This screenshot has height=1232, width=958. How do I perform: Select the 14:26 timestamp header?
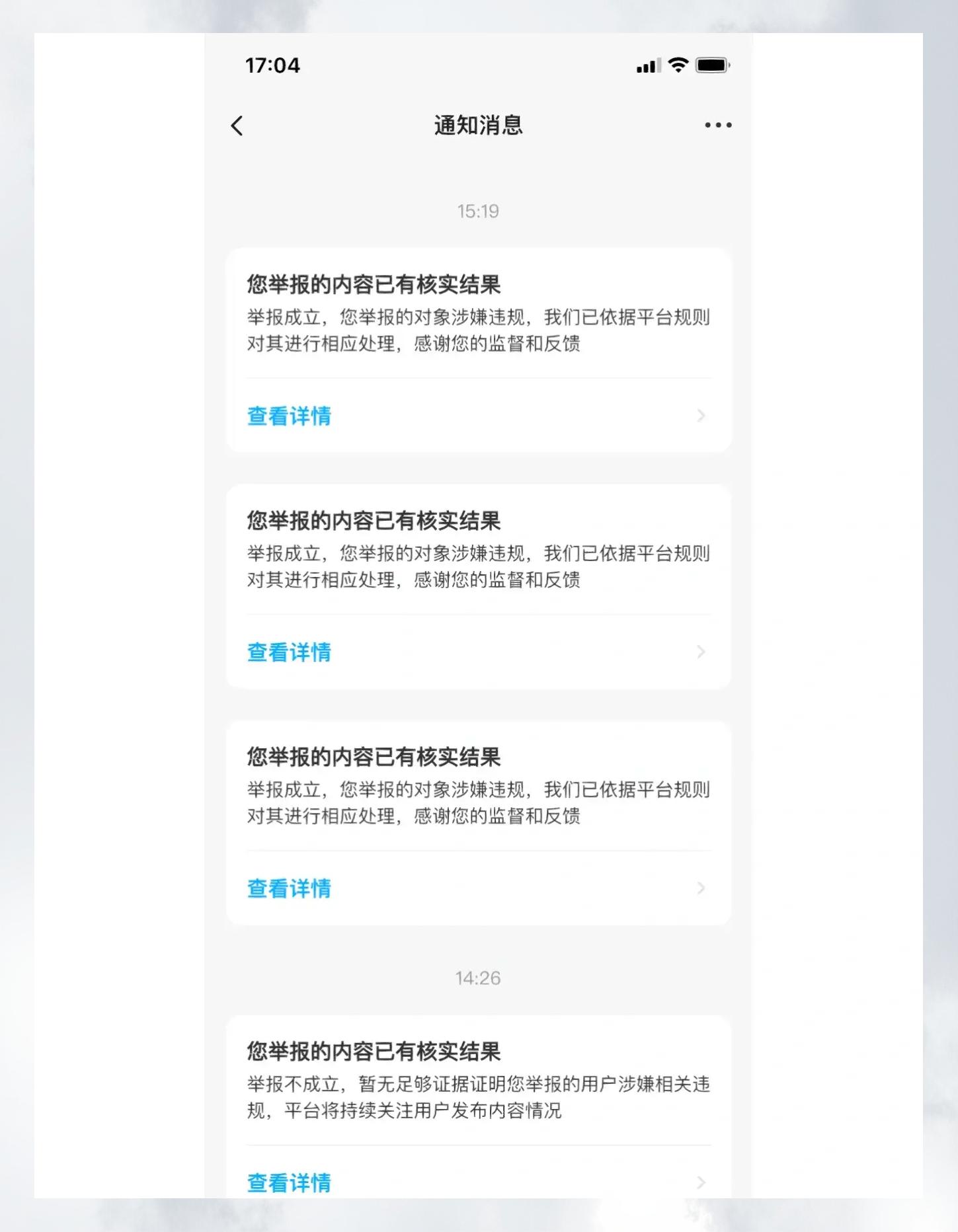pos(478,979)
